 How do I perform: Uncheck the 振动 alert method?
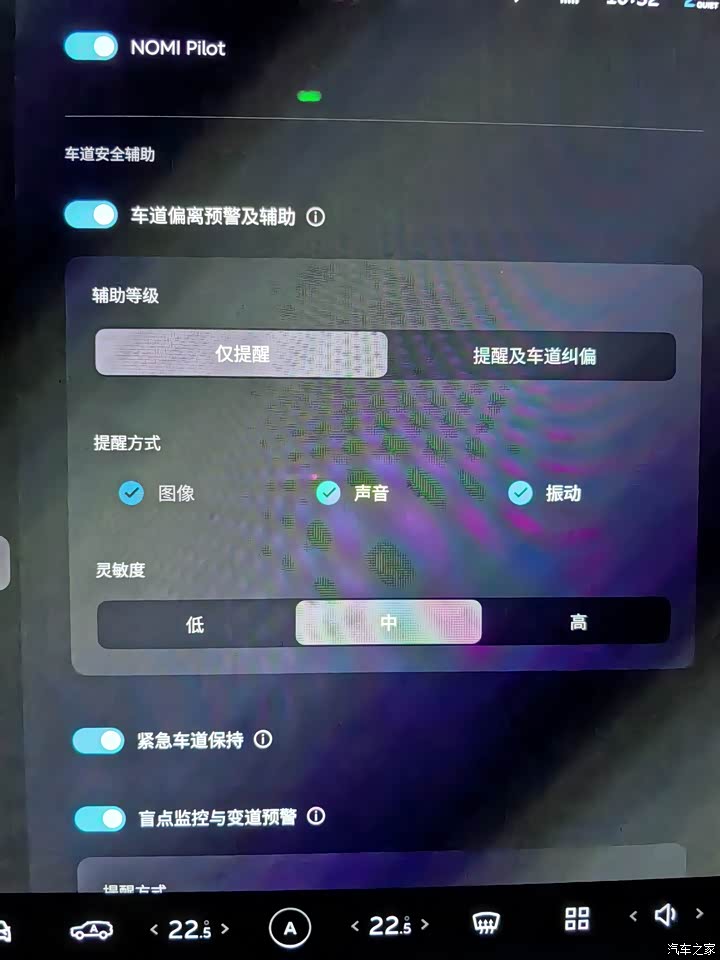tap(521, 493)
